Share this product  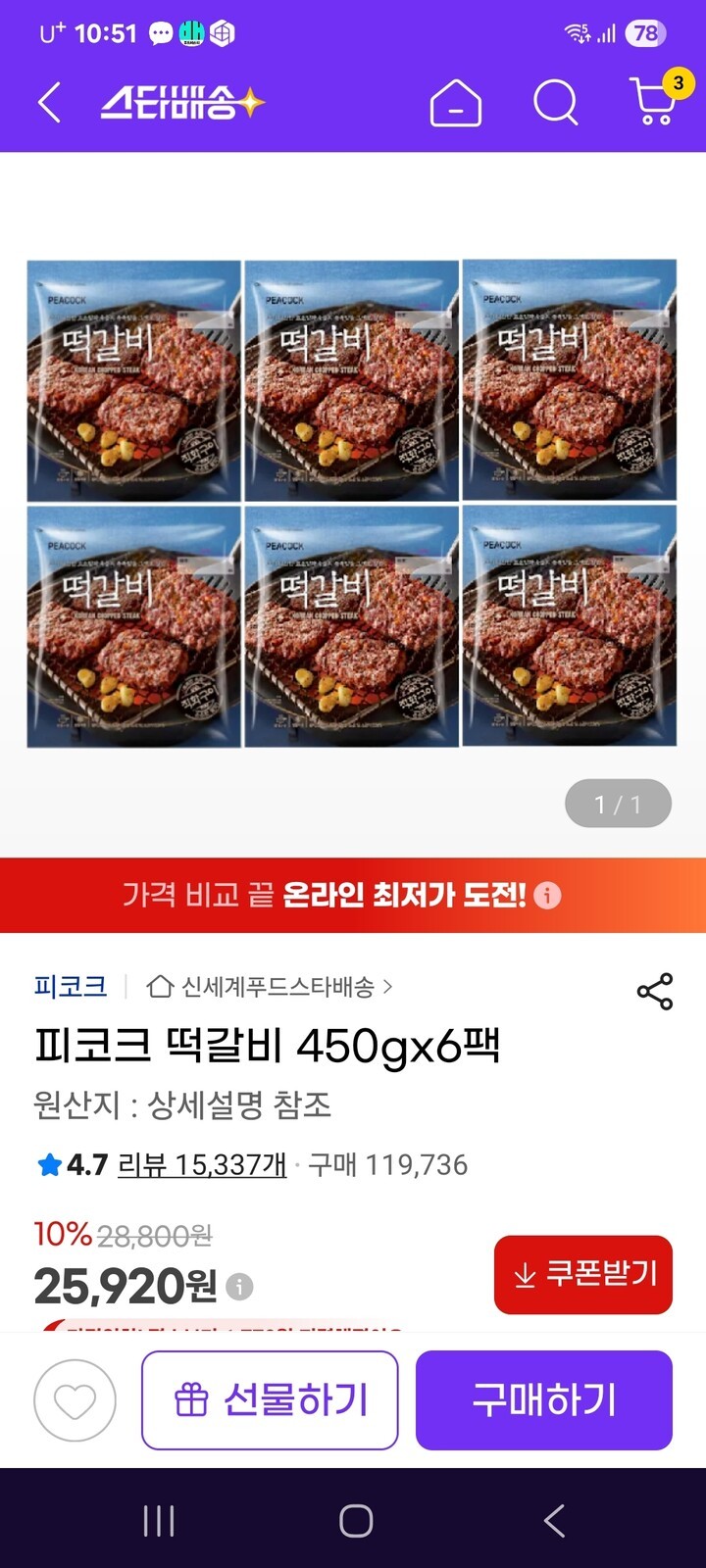[655, 992]
